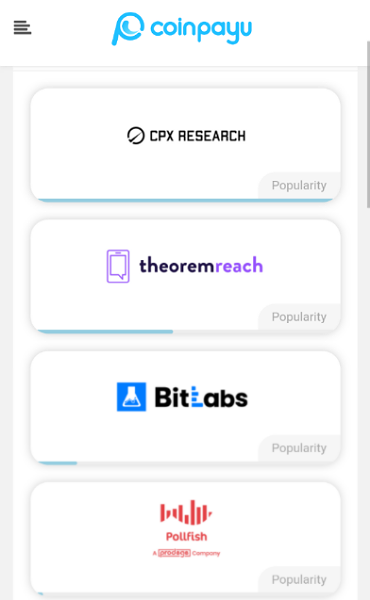Open the BitLabs offer card
Viewport: 370px width, 600px height.
click(x=186, y=408)
